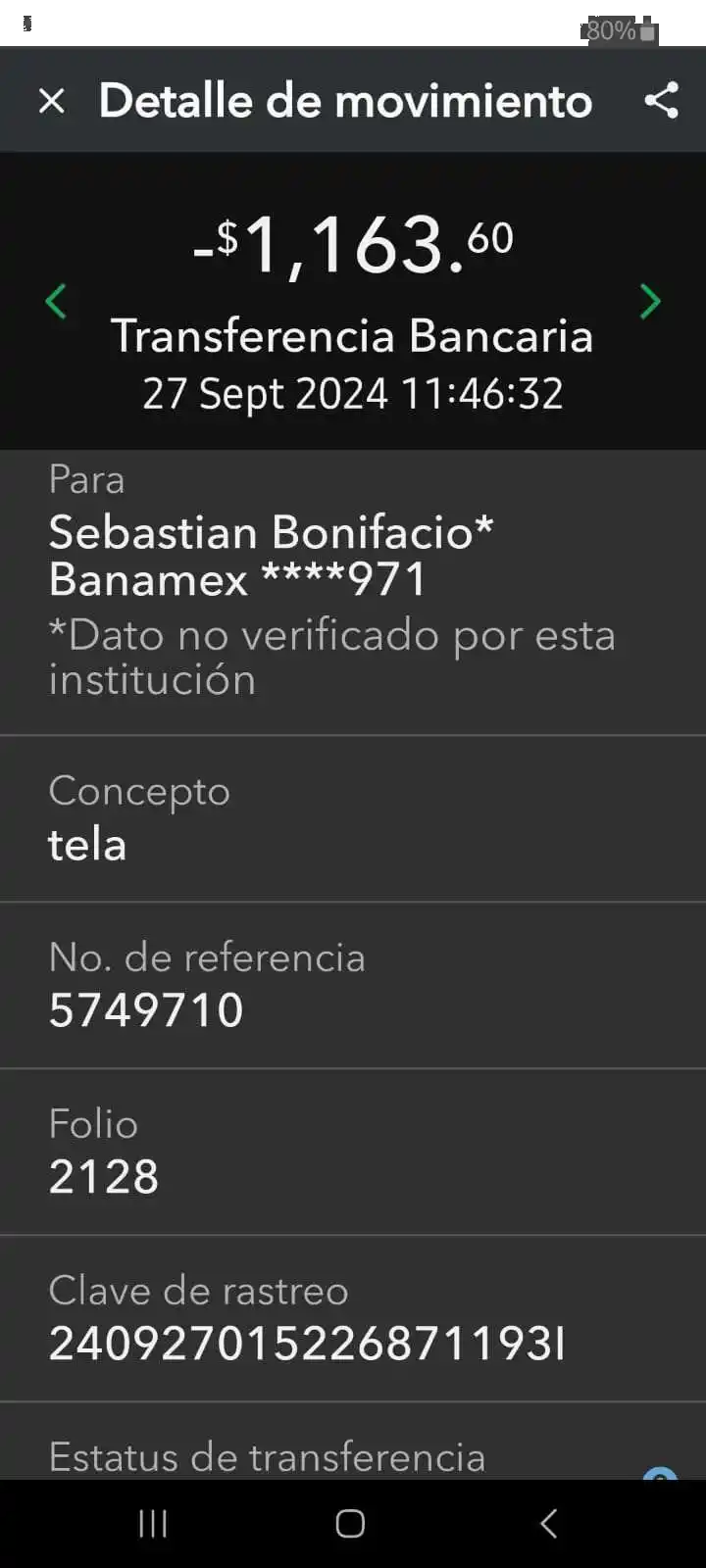Tap the system back button
Image resolution: width=706 pixels, height=1568 pixels.
[x=549, y=1523]
